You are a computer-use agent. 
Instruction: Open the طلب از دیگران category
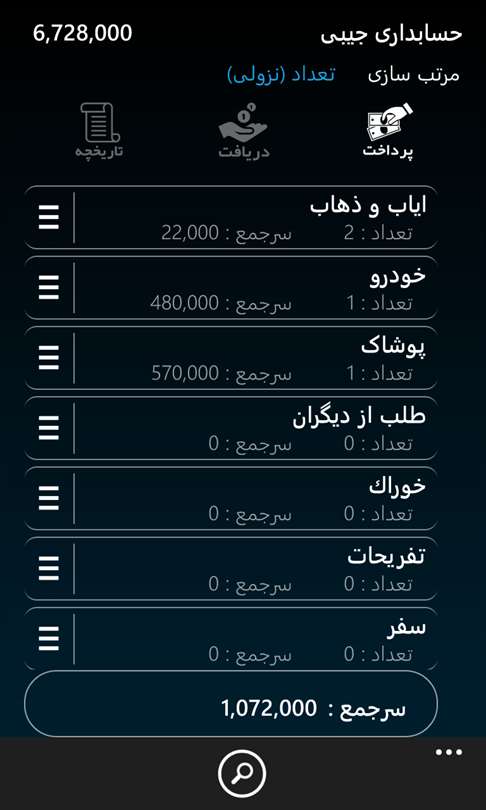tap(231, 428)
